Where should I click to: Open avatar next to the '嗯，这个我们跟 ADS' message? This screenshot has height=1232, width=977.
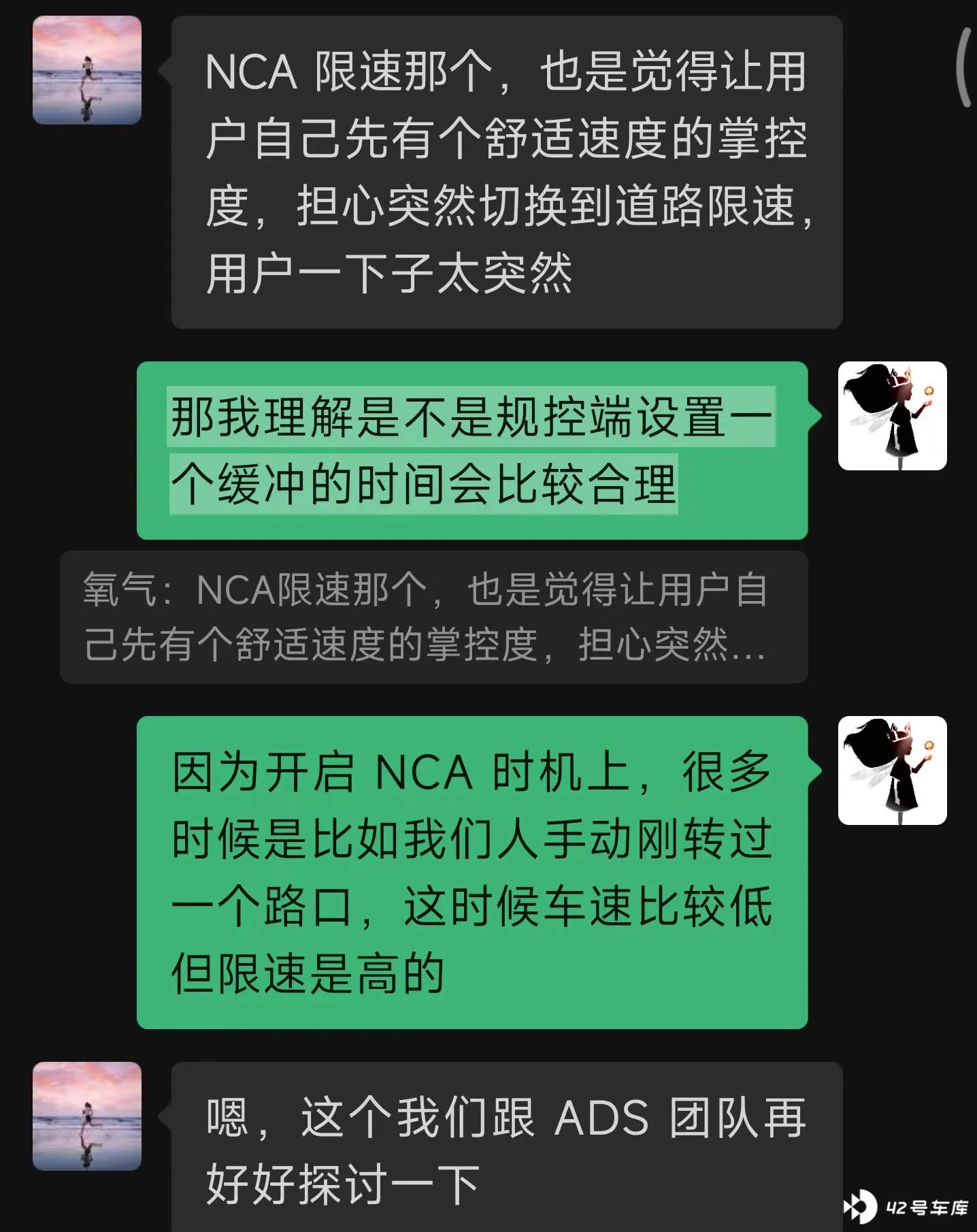coord(87,1116)
